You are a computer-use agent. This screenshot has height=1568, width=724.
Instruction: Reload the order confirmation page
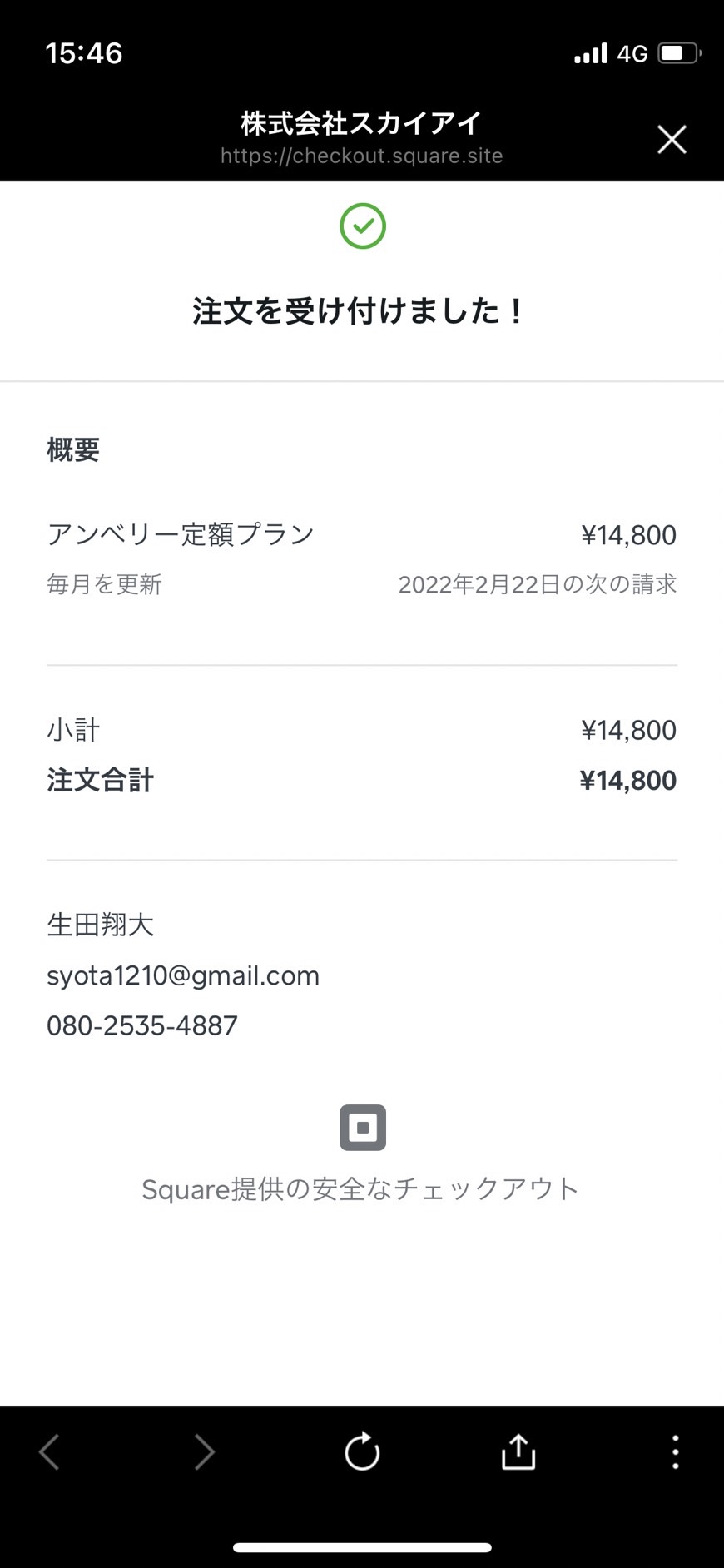pyautogui.click(x=362, y=1451)
